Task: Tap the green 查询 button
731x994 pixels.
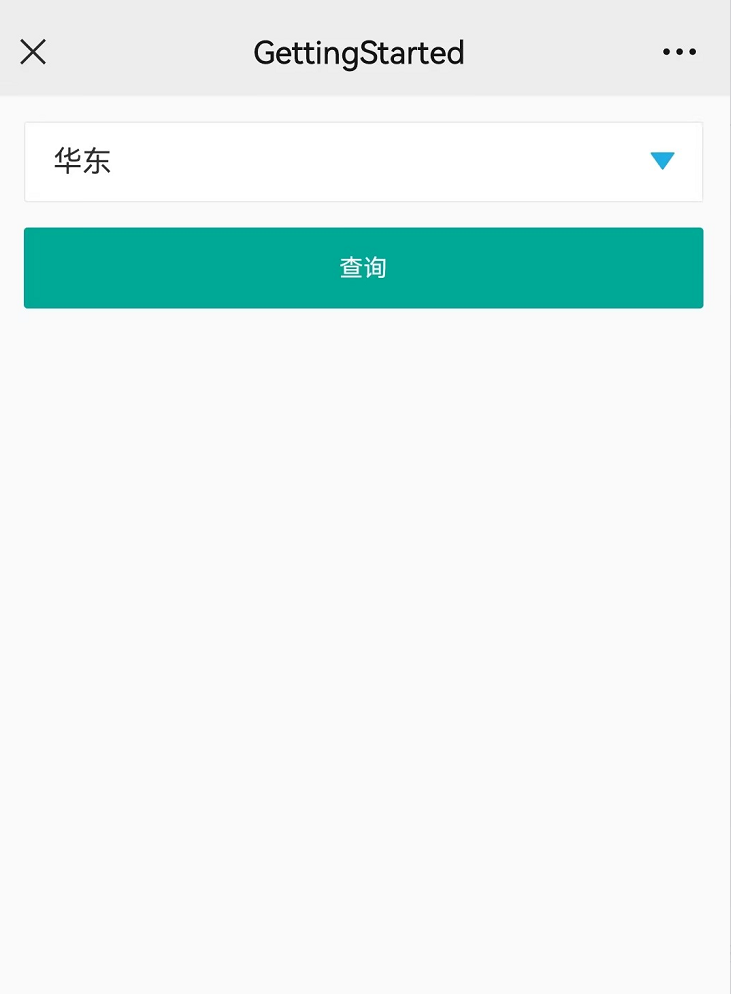Action: 363,268
